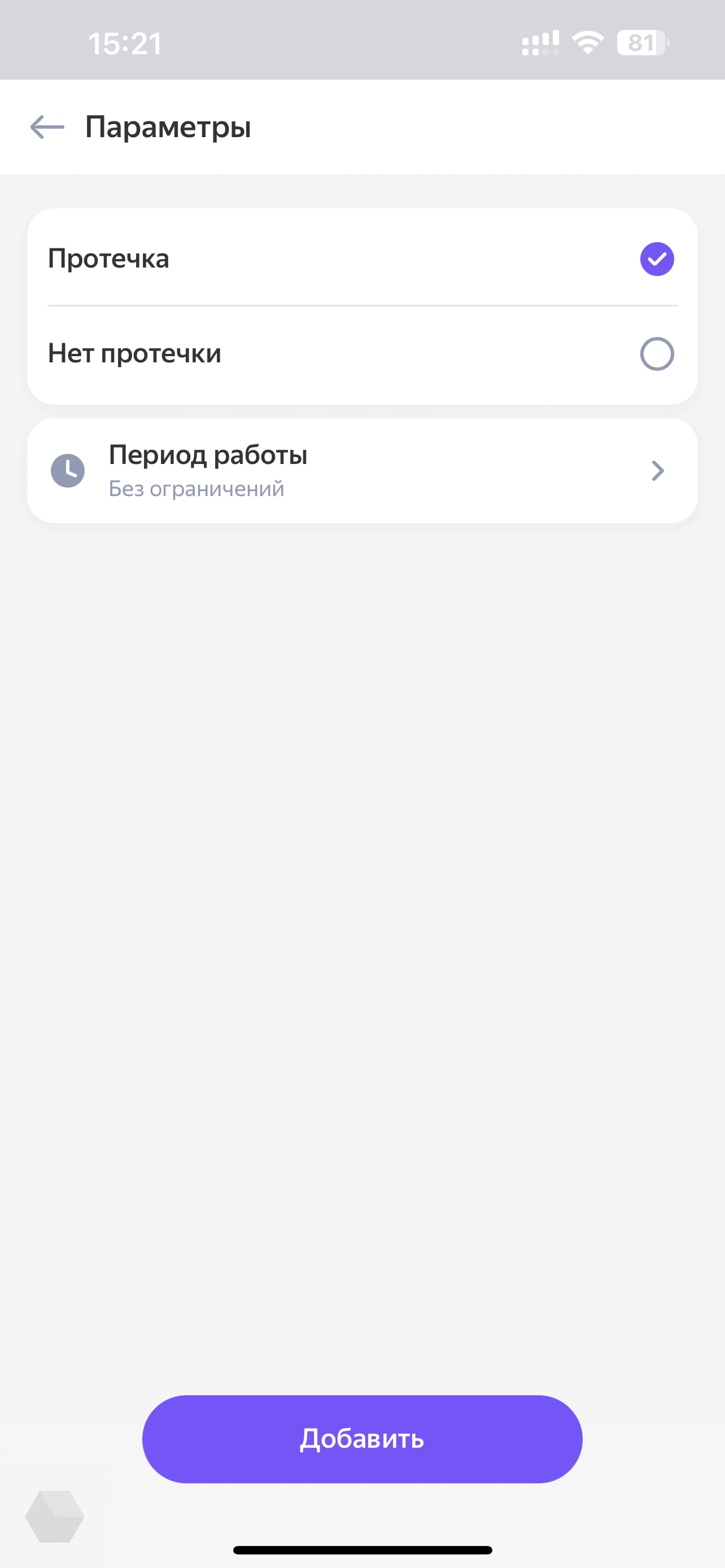
Task: Go back using the arrow icon
Action: [47, 127]
